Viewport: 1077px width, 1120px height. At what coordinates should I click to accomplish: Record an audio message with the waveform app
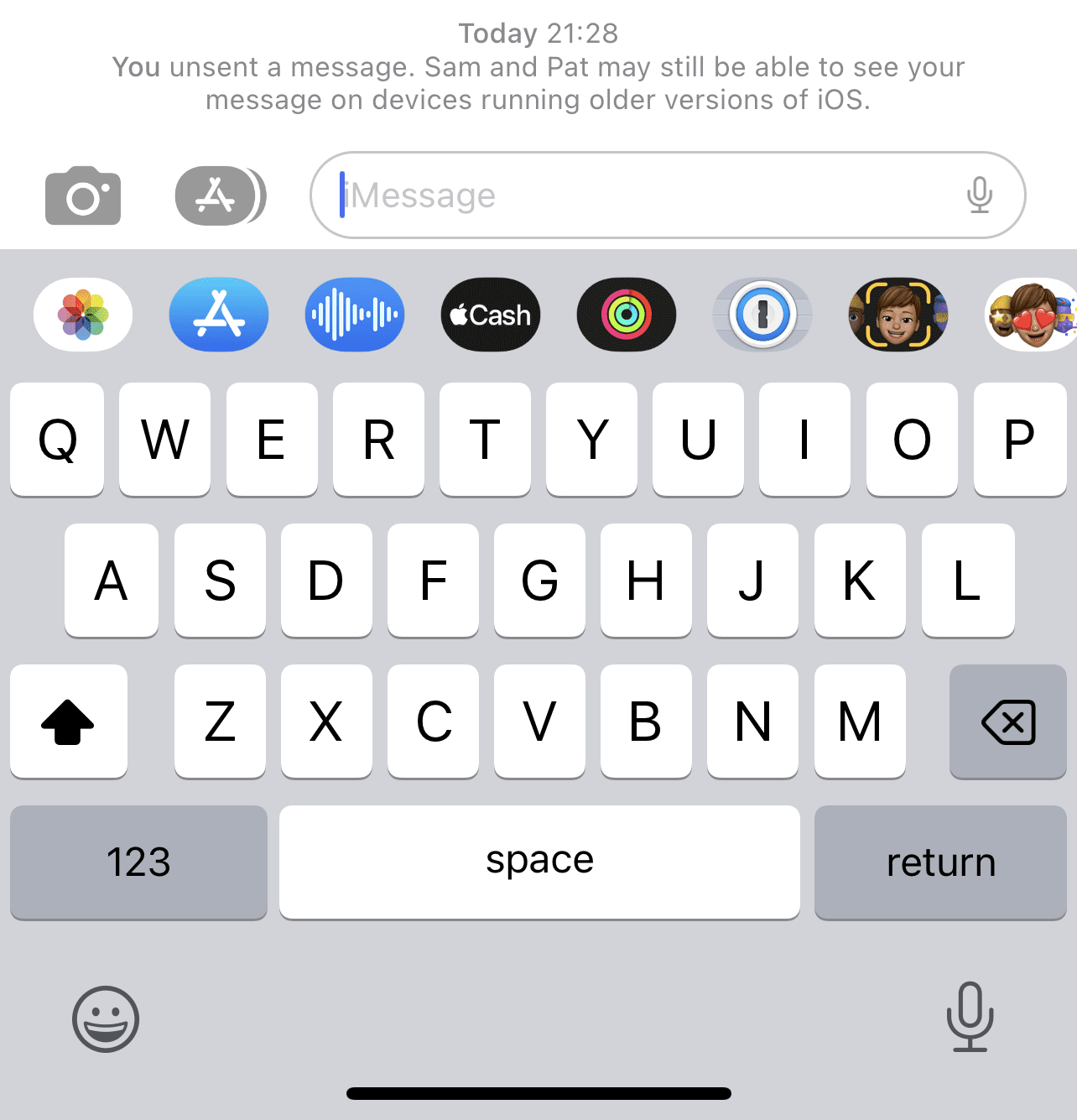[355, 315]
